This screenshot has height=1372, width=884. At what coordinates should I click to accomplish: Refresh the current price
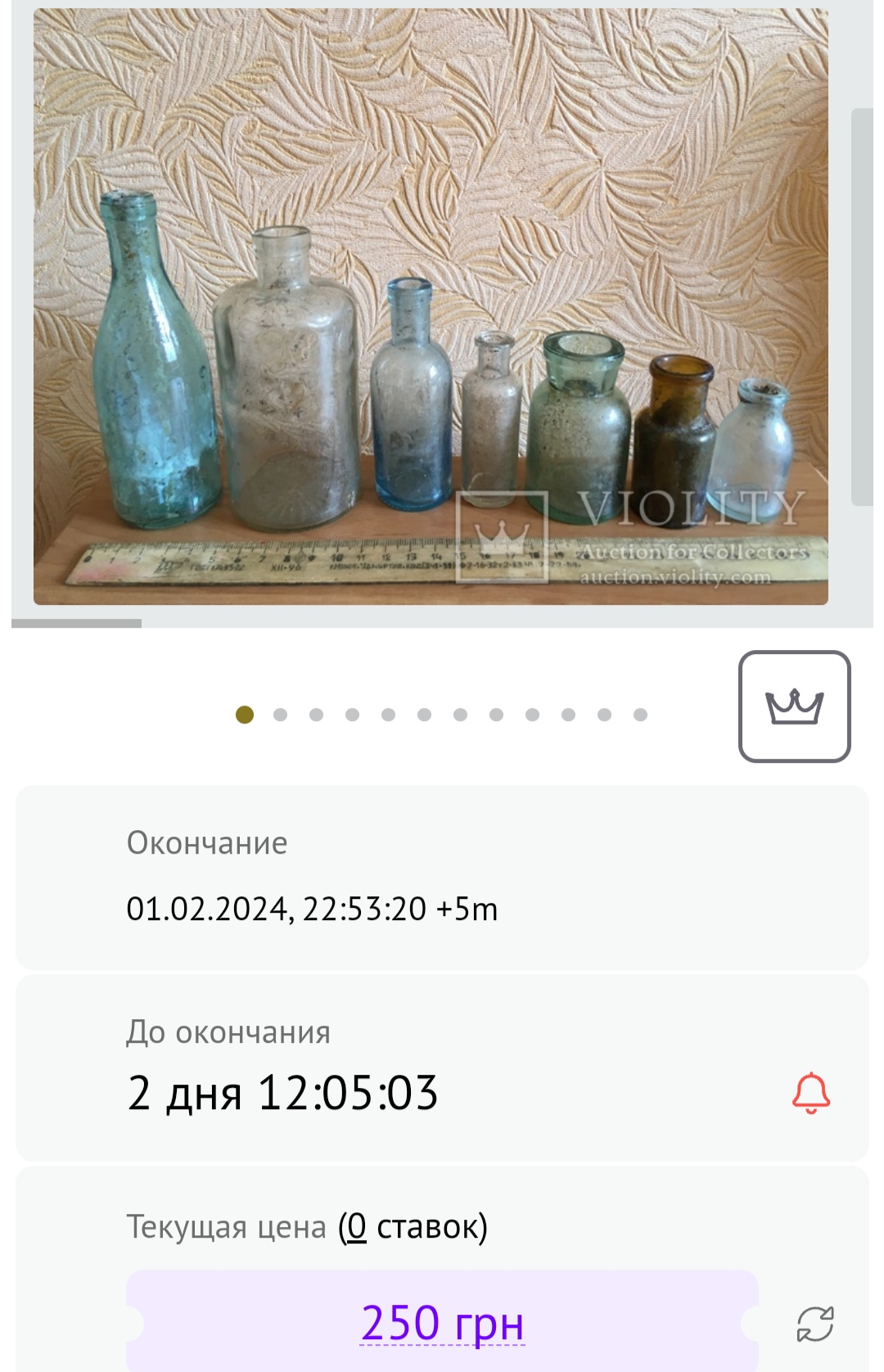click(814, 1324)
